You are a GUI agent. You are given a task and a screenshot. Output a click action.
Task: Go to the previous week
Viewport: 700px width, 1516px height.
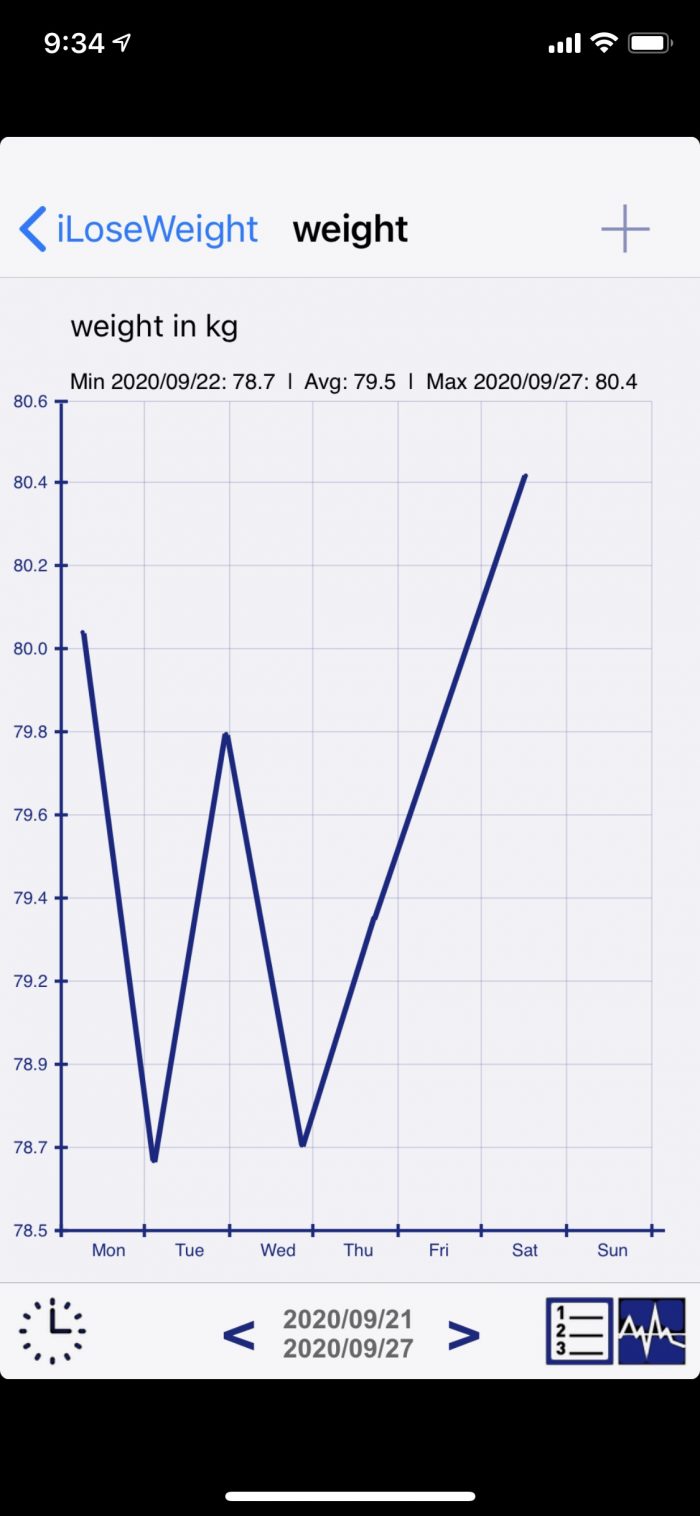pos(238,1334)
